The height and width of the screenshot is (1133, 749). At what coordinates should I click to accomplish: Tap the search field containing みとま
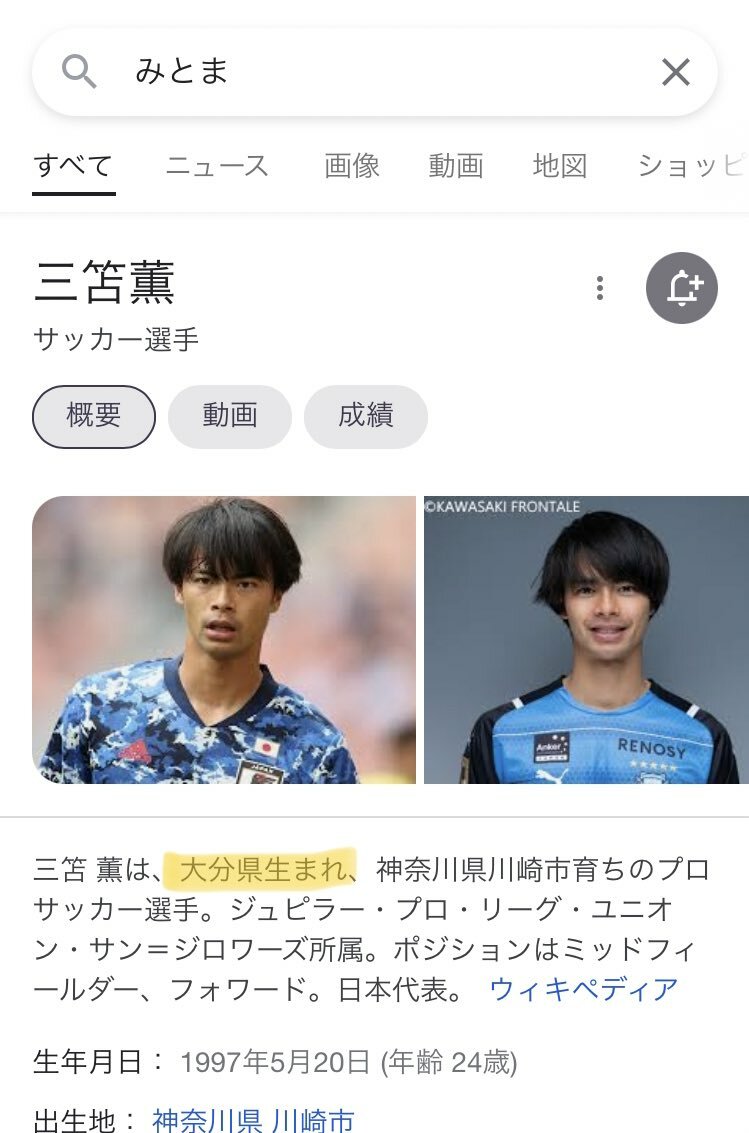coord(380,72)
